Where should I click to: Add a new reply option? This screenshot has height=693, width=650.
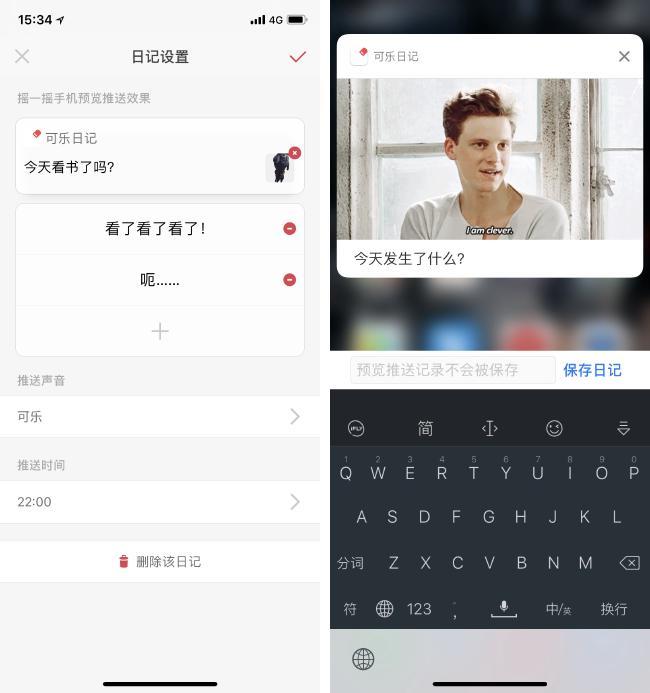(x=160, y=331)
